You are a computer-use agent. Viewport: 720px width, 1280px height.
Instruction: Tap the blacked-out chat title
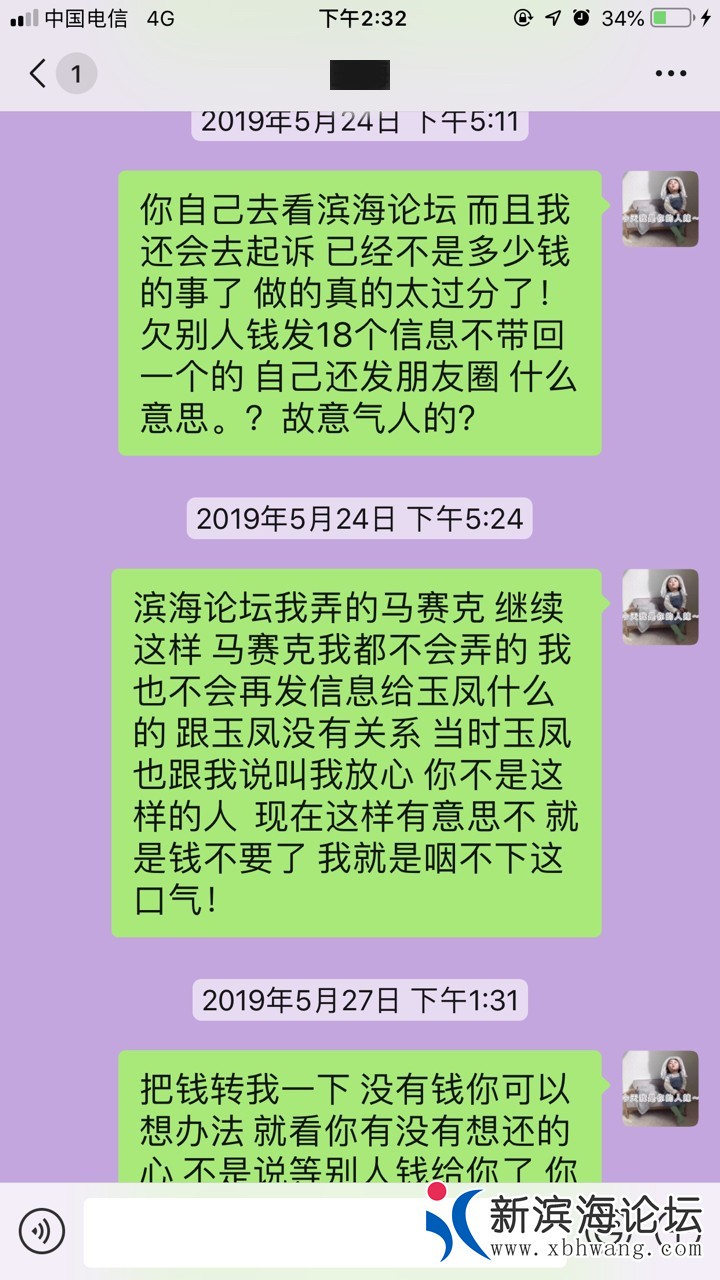click(358, 73)
